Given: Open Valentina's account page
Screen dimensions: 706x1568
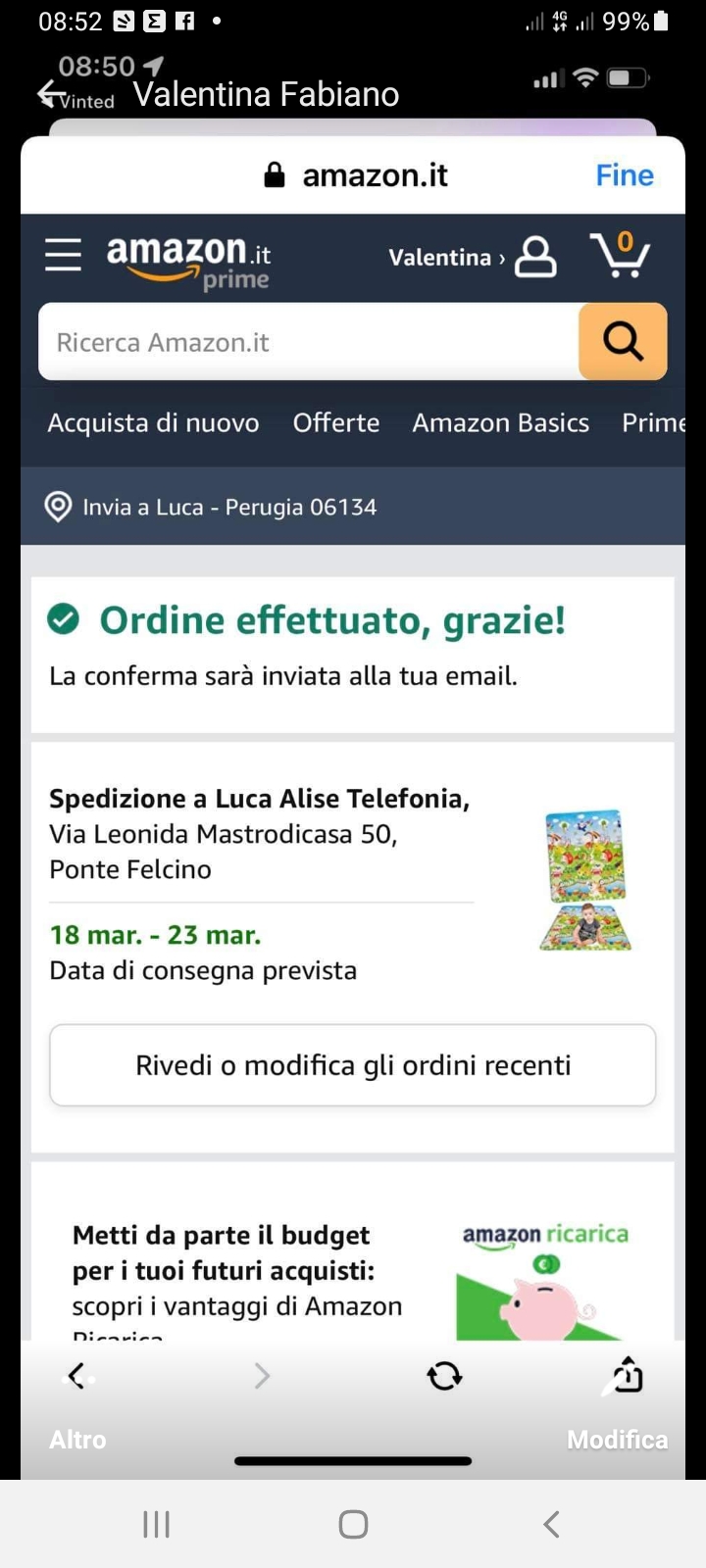Looking at the screenshot, I should 473,258.
